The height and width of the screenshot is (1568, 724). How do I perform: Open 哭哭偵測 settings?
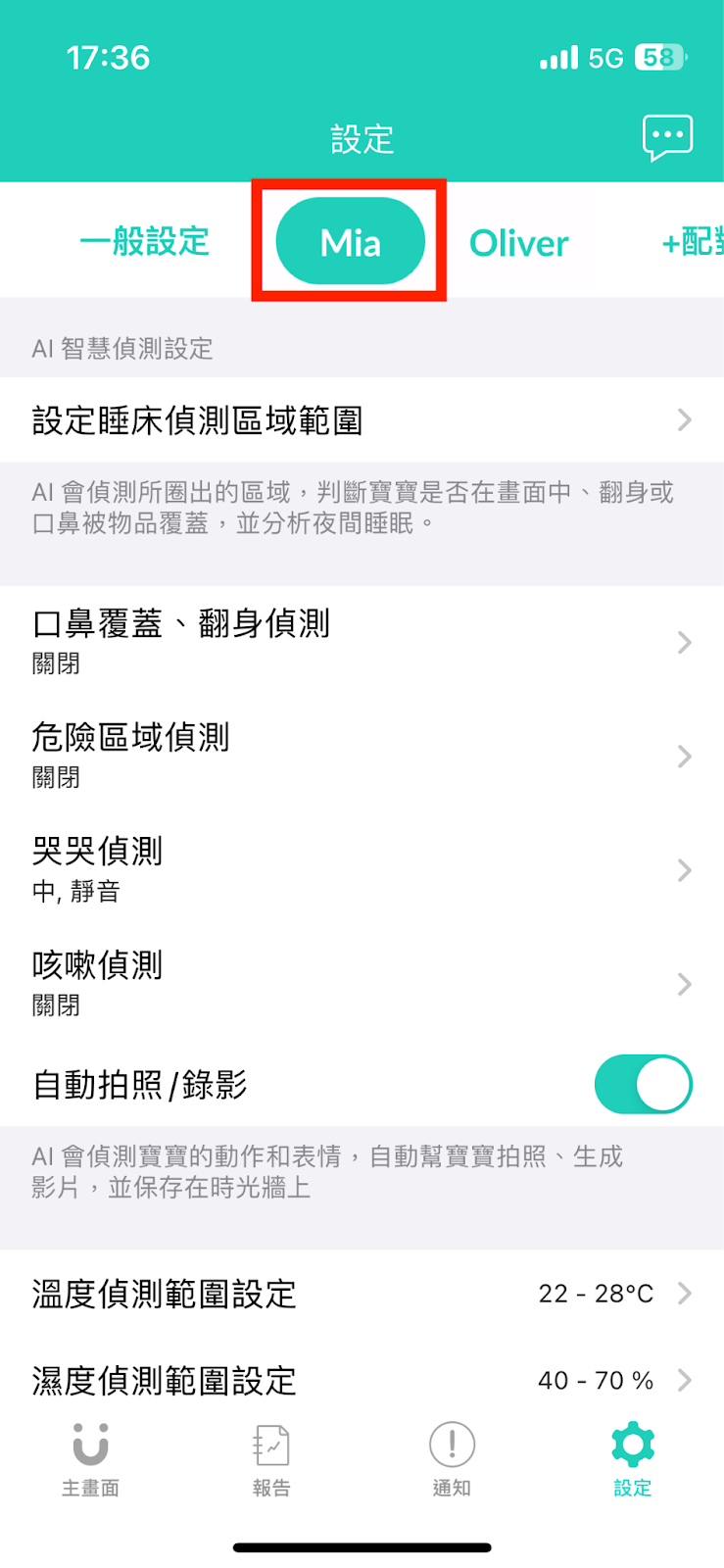[x=362, y=869]
